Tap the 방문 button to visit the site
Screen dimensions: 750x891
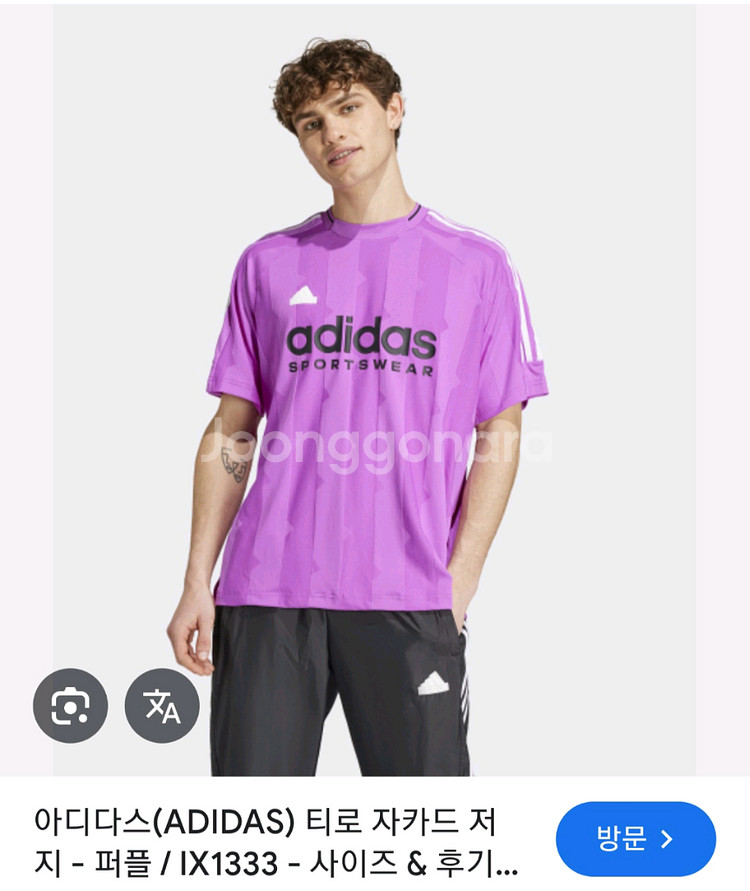tap(635, 838)
